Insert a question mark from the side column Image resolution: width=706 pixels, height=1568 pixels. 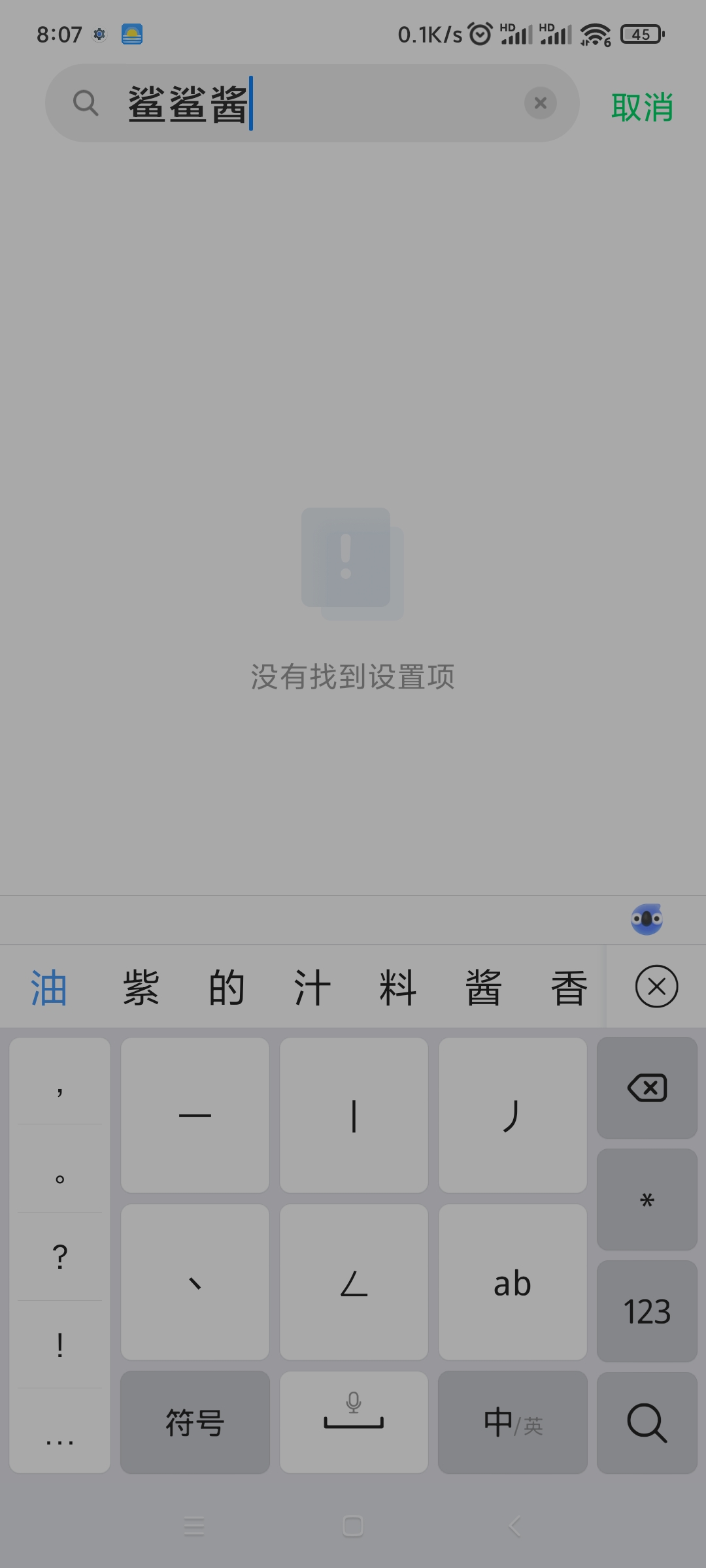click(60, 1256)
